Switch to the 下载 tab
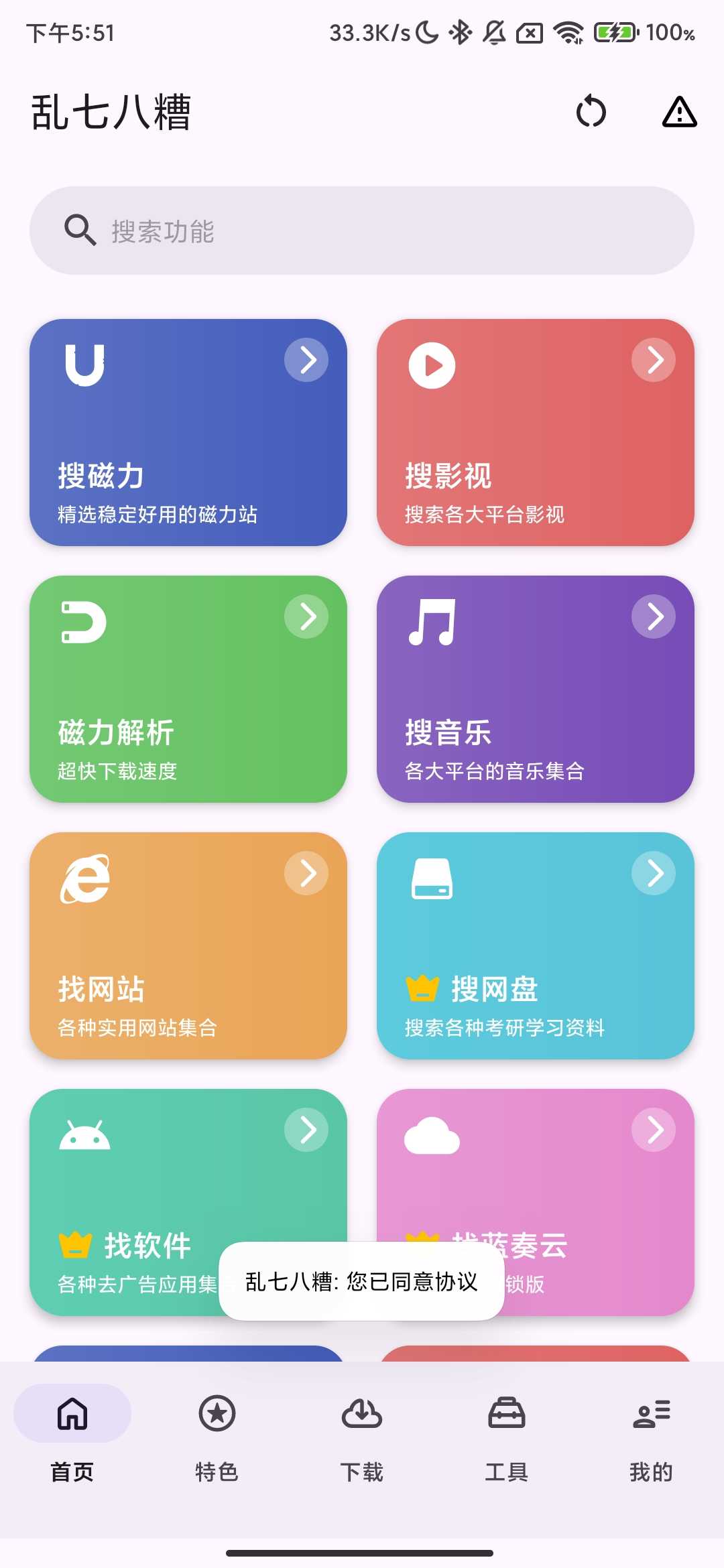This screenshot has width=724, height=1568. click(362, 1441)
